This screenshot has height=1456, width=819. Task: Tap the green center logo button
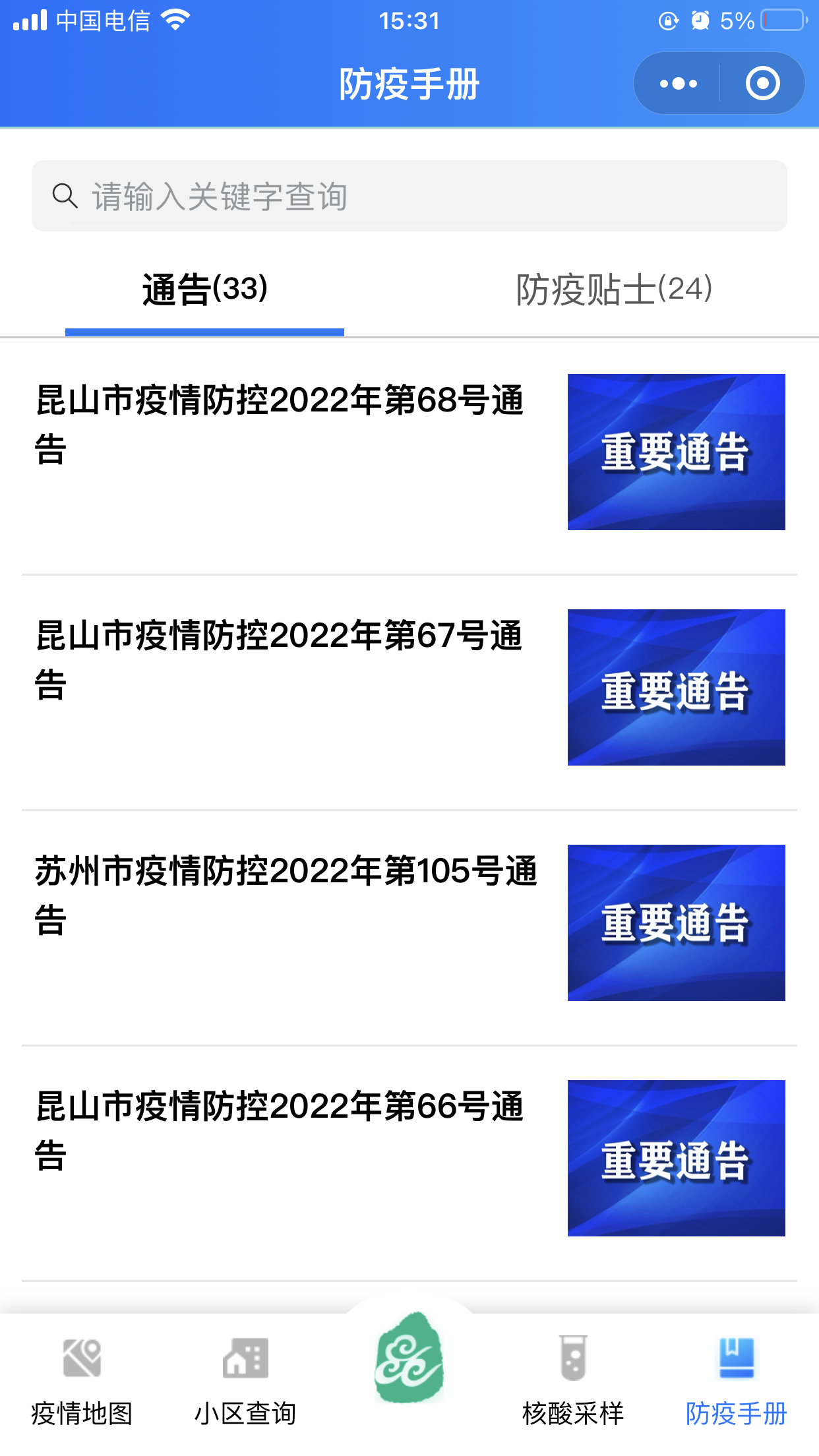coord(409,1357)
